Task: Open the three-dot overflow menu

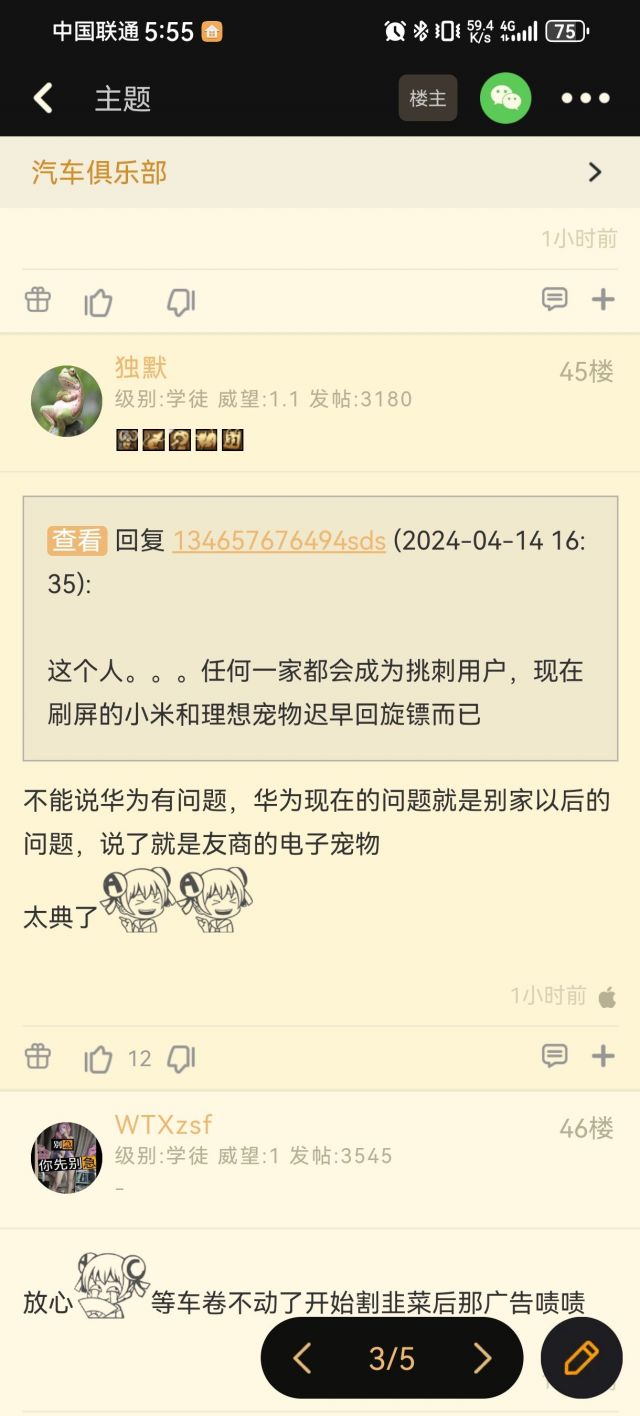Action: (x=585, y=98)
